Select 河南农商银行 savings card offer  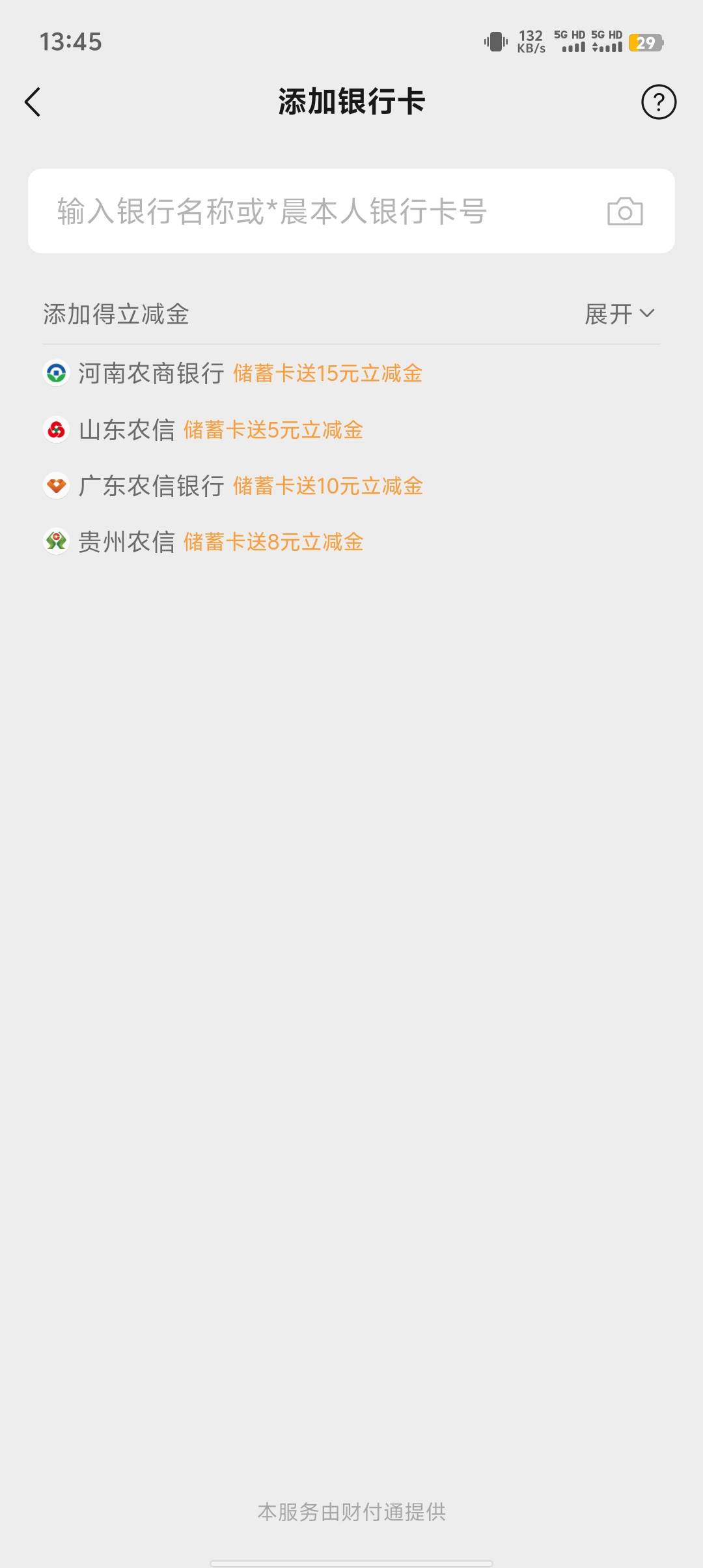(233, 373)
